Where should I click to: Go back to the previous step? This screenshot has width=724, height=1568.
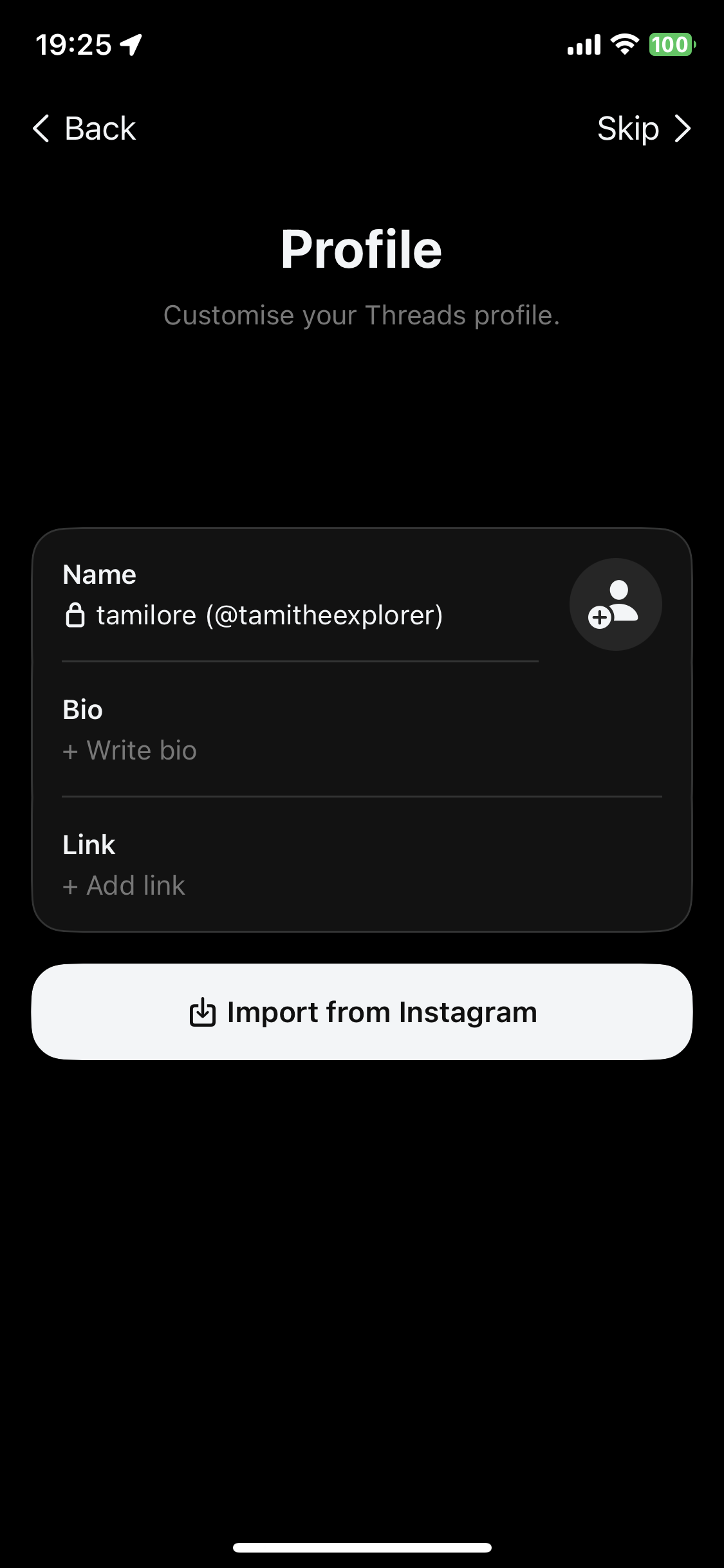[x=84, y=129]
